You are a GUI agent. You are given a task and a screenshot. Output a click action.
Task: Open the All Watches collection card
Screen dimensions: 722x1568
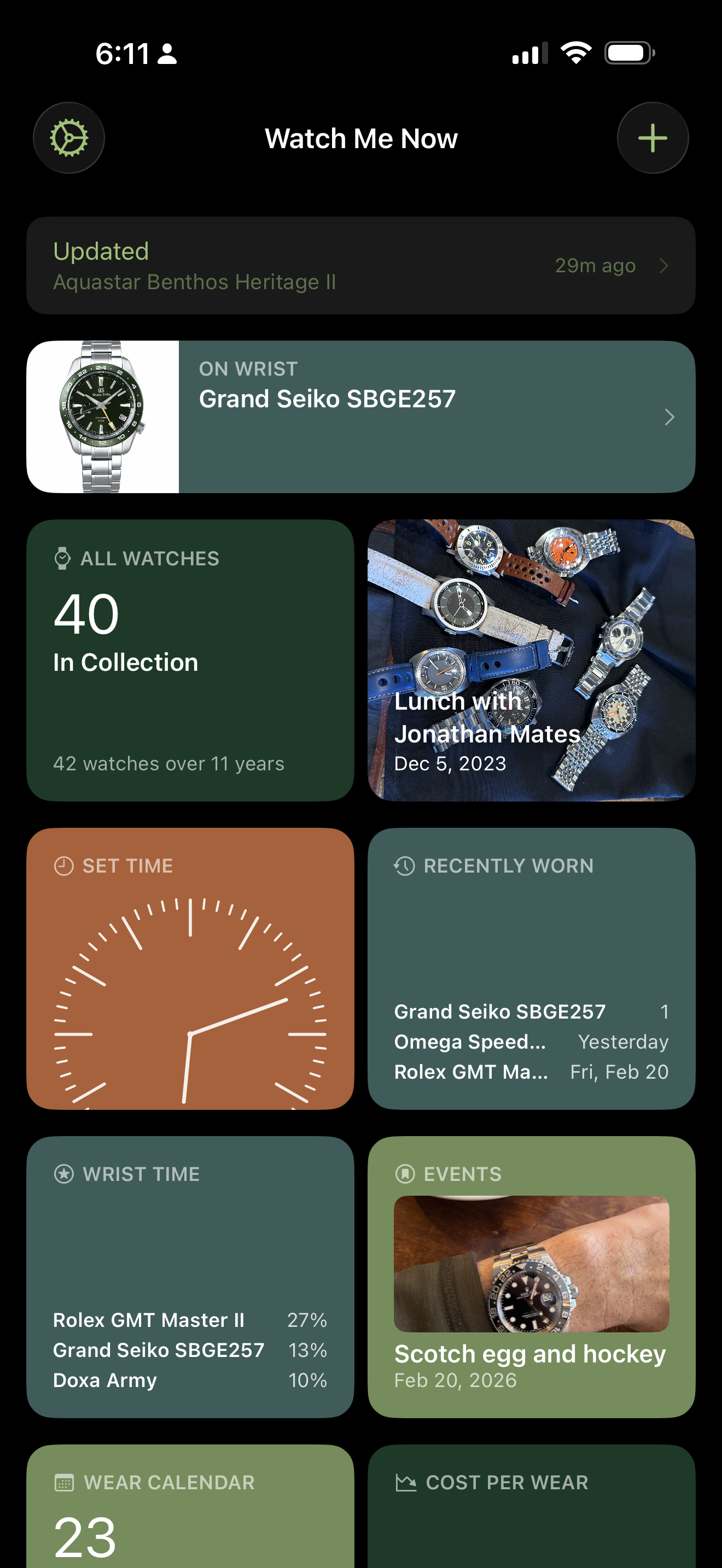tap(190, 660)
